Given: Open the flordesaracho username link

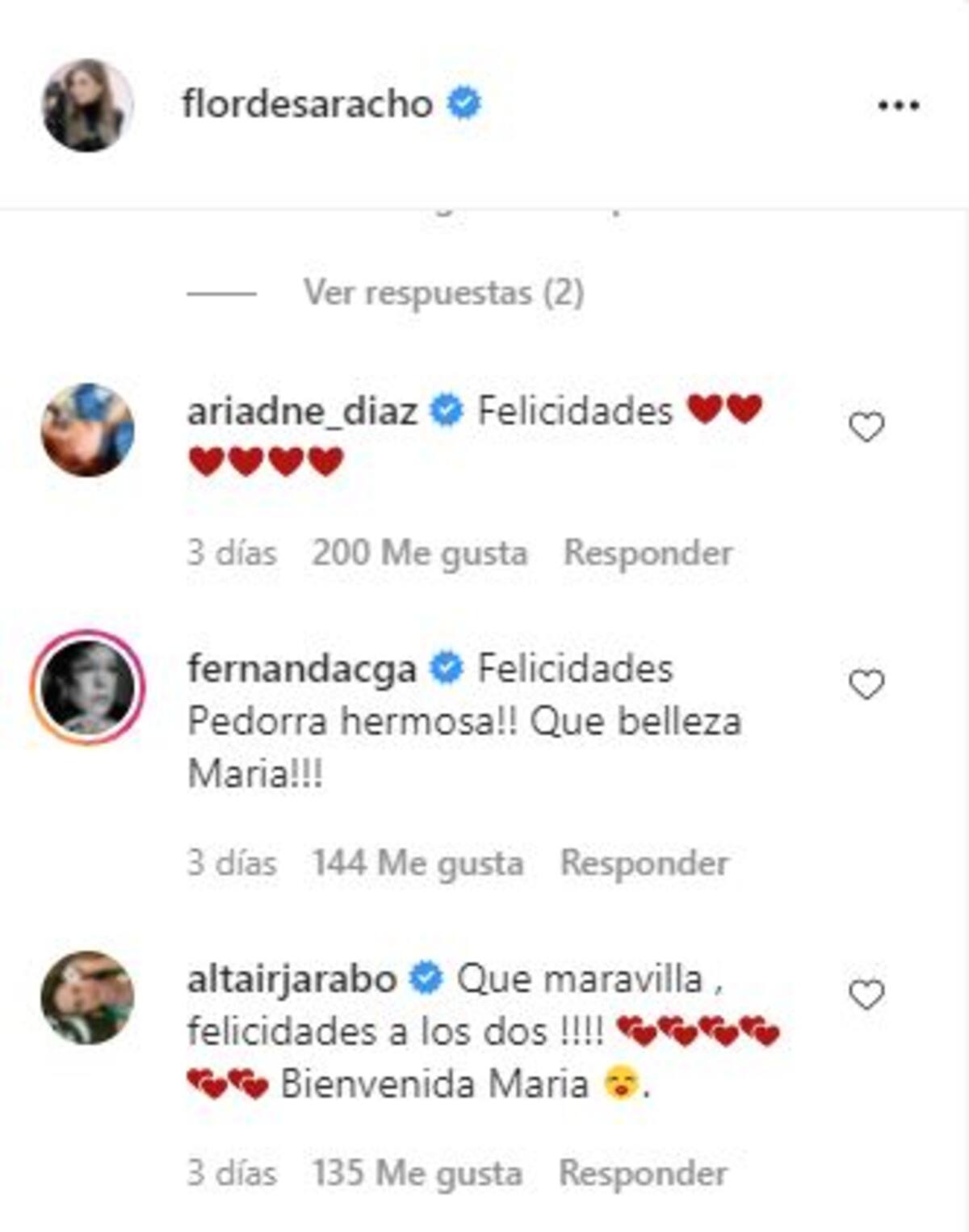Looking at the screenshot, I should (307, 104).
